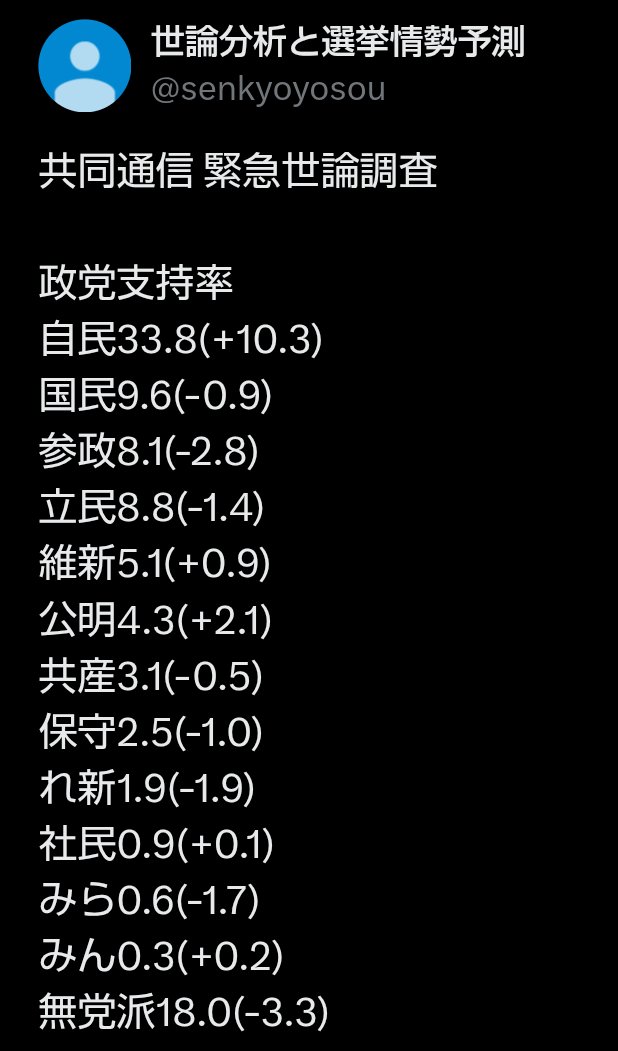
Task: Tap the @senkyoyosou handle
Action: tap(268, 90)
